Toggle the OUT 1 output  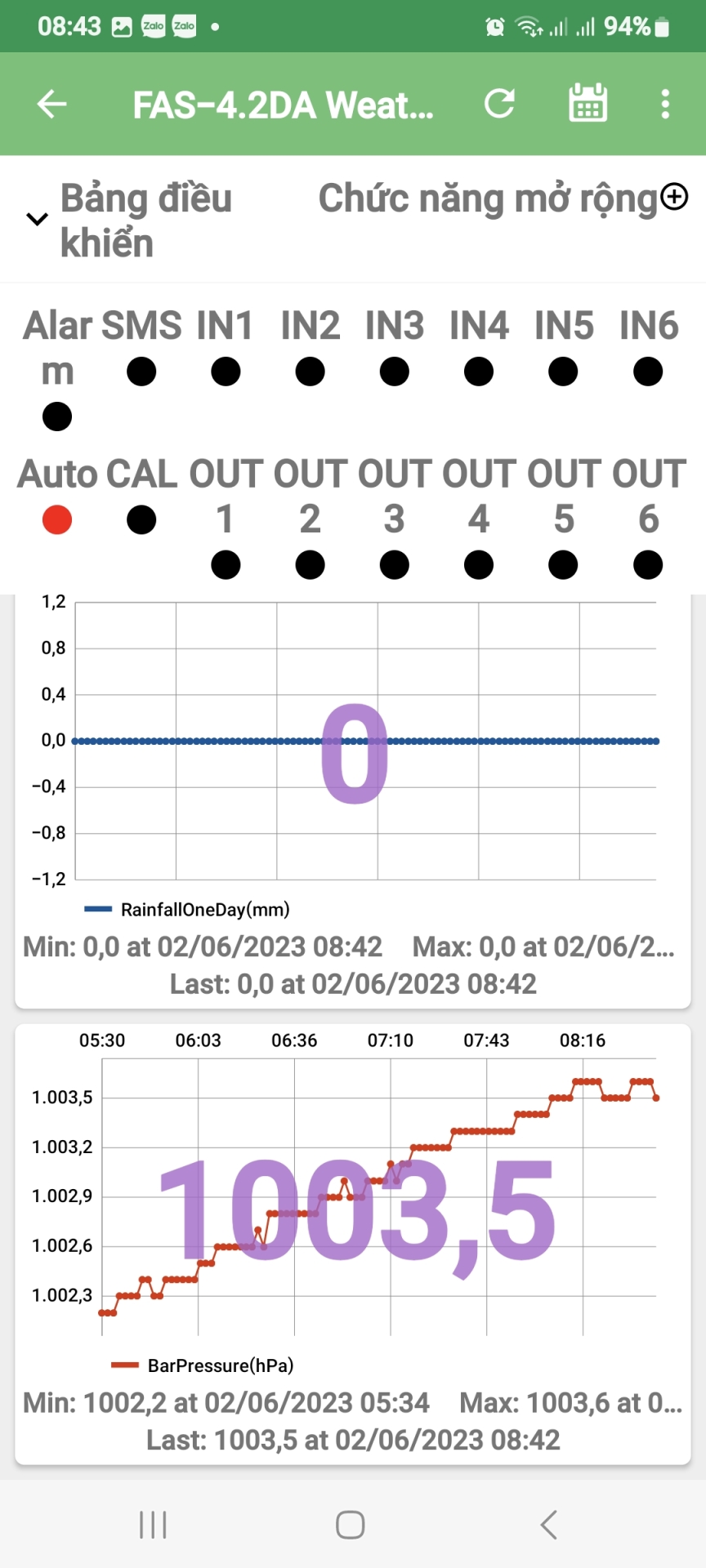226,564
